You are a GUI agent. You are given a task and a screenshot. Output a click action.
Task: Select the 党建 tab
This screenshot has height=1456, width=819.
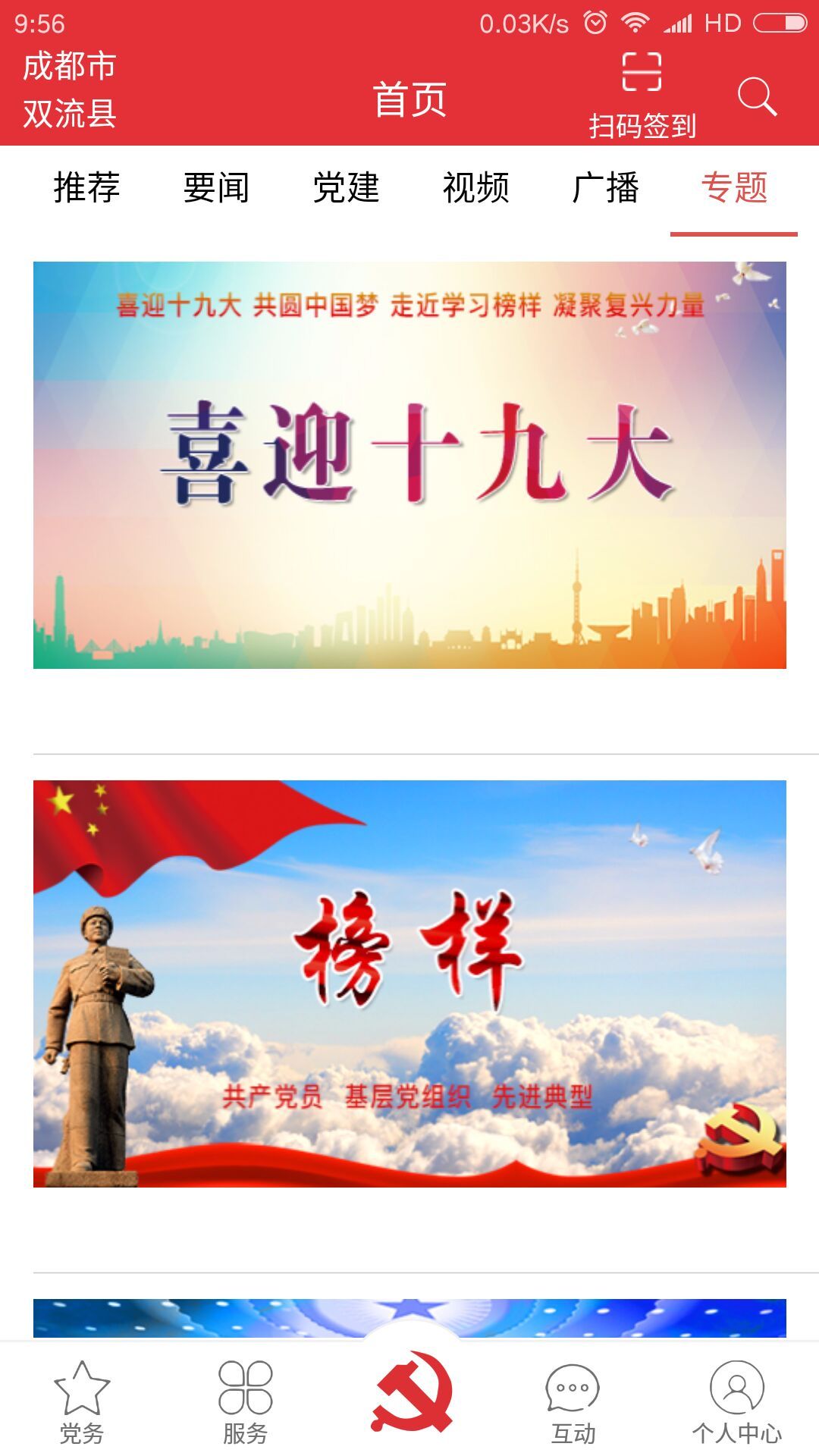pos(346,187)
